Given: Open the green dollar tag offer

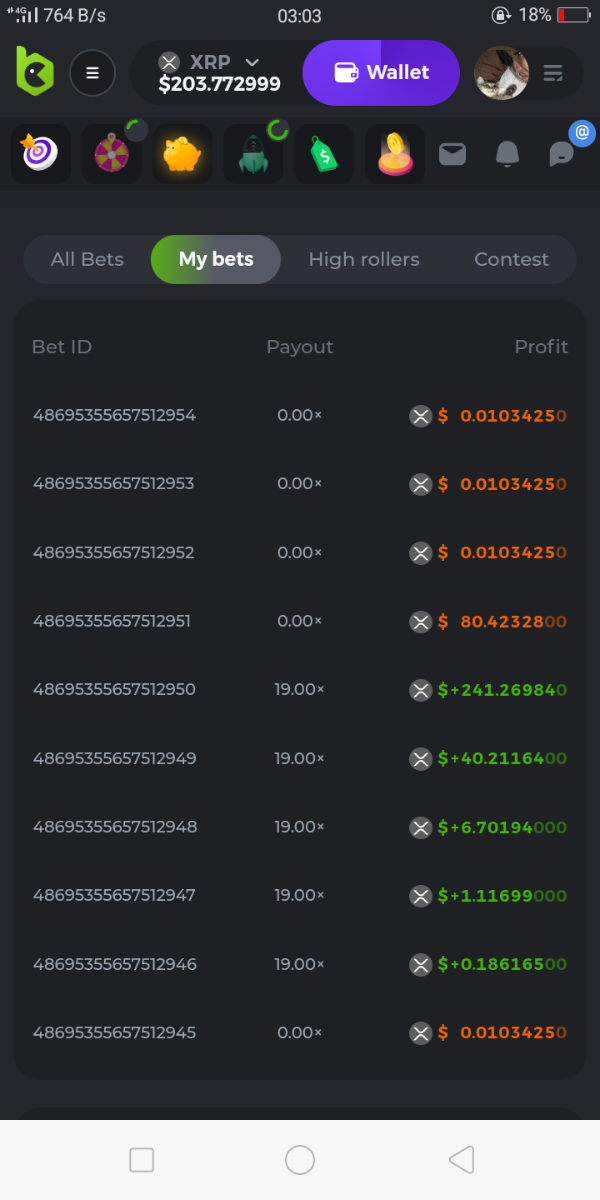Looking at the screenshot, I should 324,154.
